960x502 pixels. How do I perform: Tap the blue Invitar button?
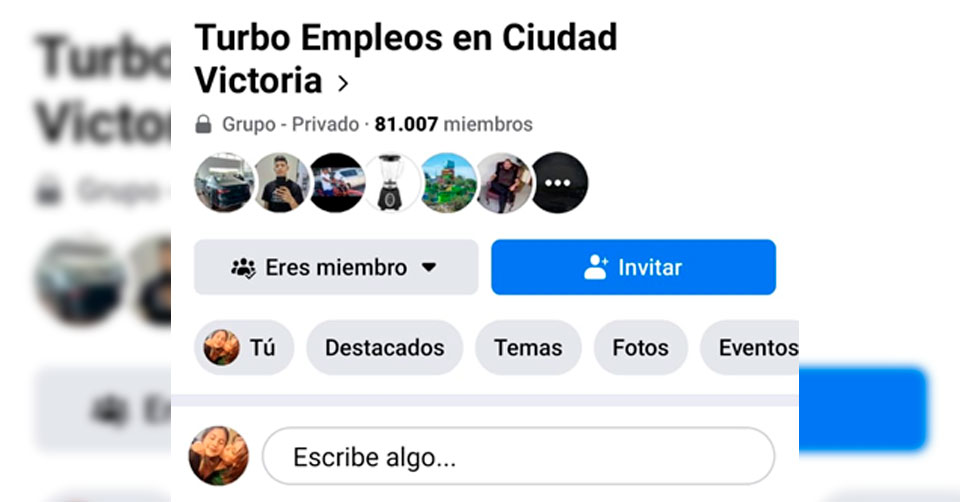tap(633, 268)
